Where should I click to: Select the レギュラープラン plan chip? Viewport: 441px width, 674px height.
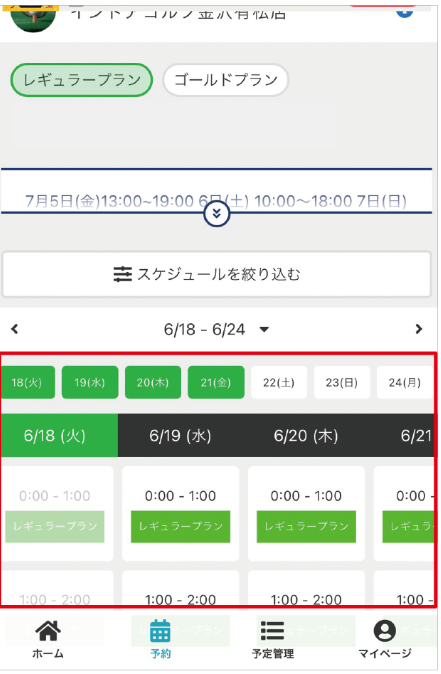click(x=82, y=80)
